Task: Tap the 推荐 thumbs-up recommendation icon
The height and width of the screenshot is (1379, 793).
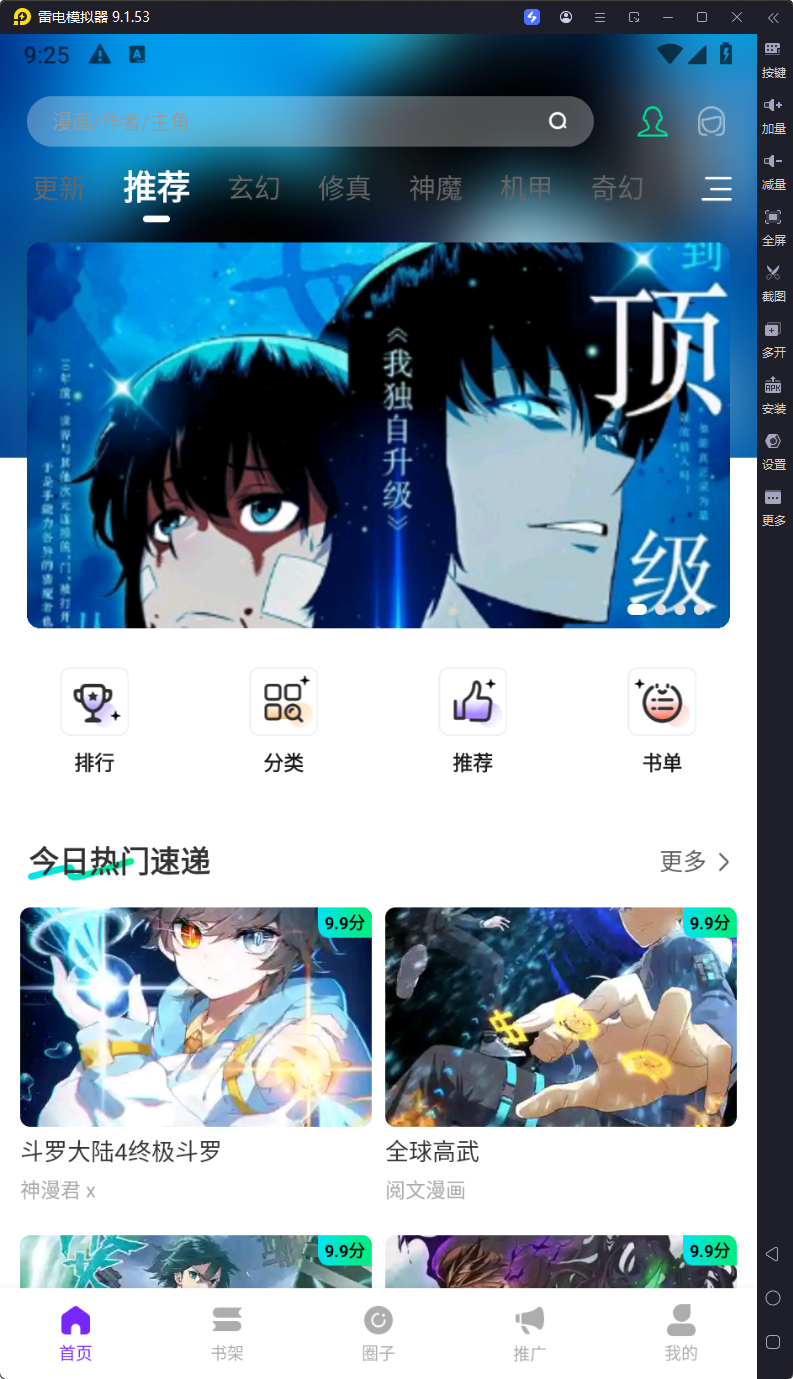Action: tap(472, 701)
